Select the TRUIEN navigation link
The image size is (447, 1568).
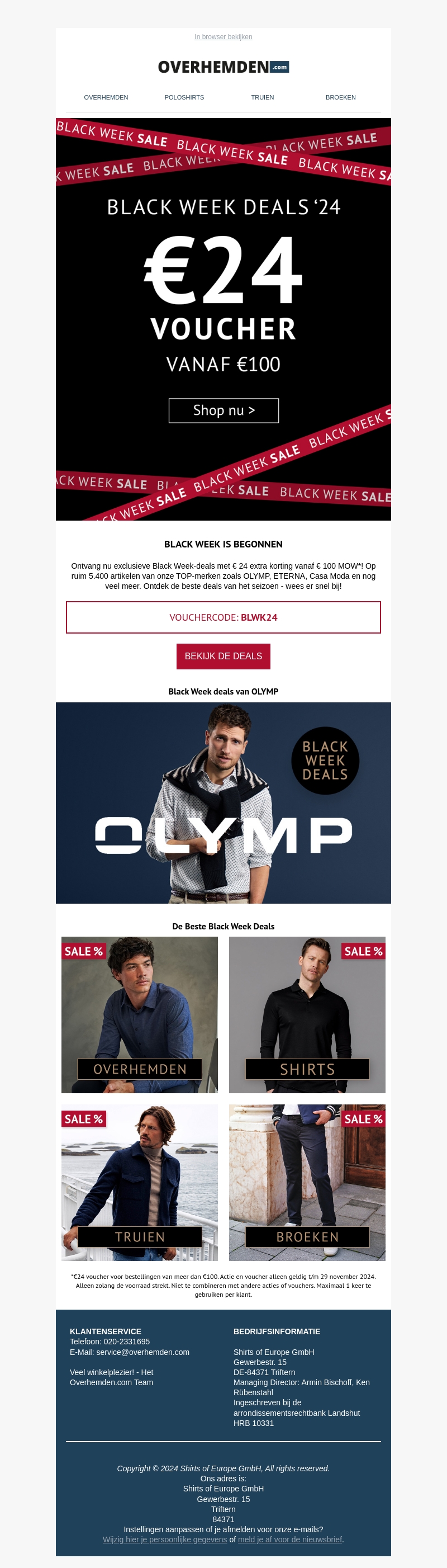(262, 97)
